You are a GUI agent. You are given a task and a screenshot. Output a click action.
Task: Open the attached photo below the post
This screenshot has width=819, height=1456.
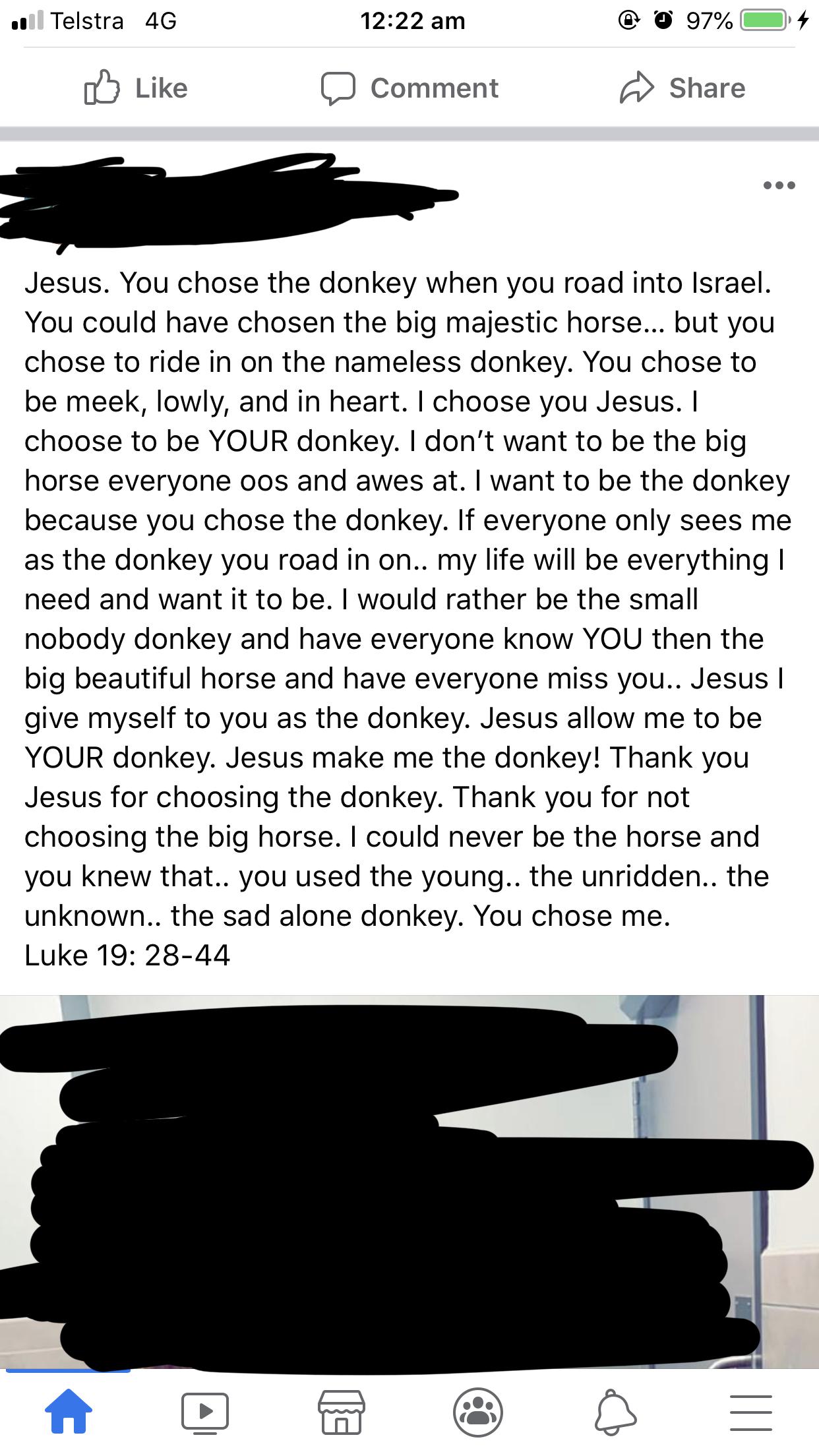pos(409,1180)
